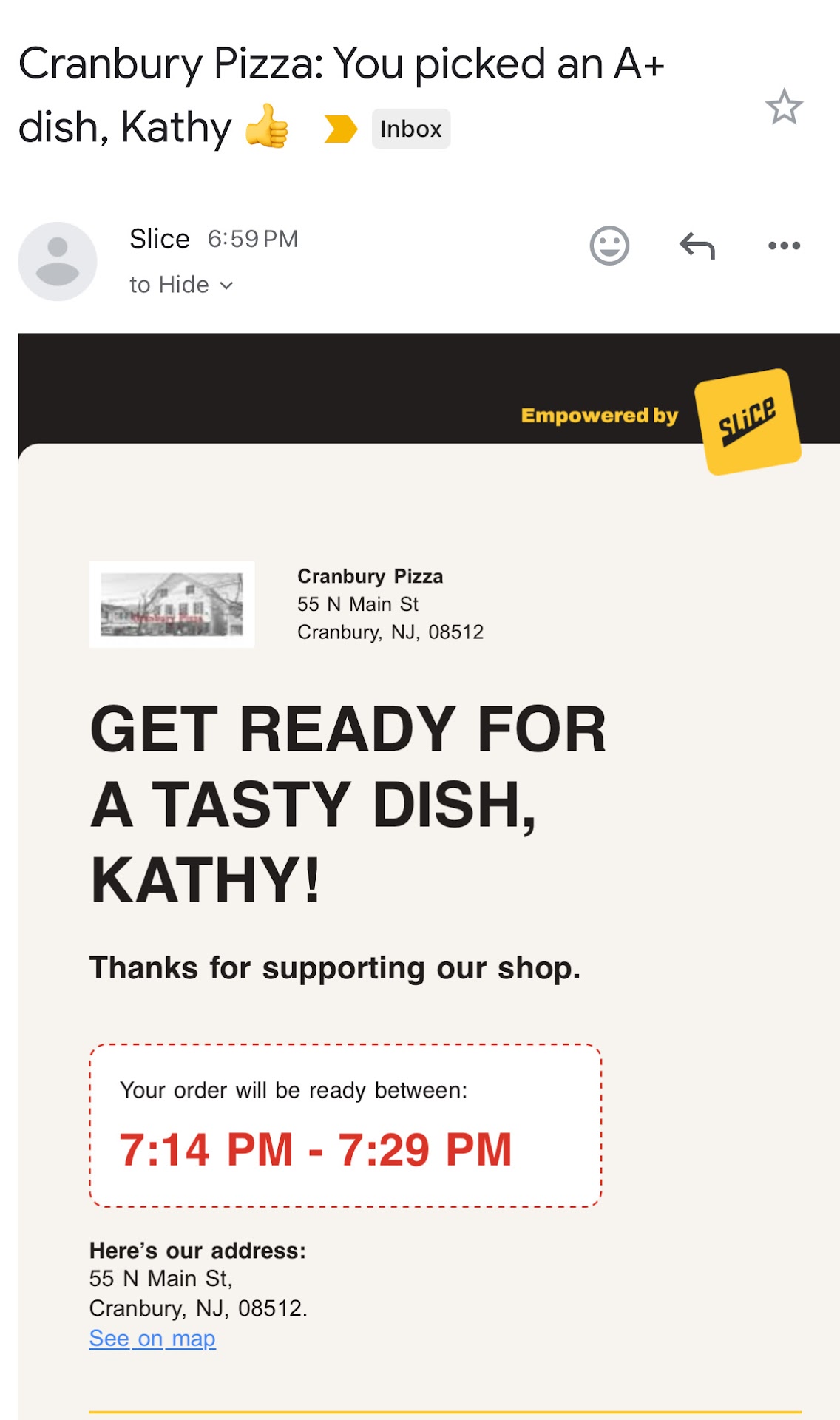Open the three-dot message options menu
Screen dimensions: 840x1420
tap(784, 246)
